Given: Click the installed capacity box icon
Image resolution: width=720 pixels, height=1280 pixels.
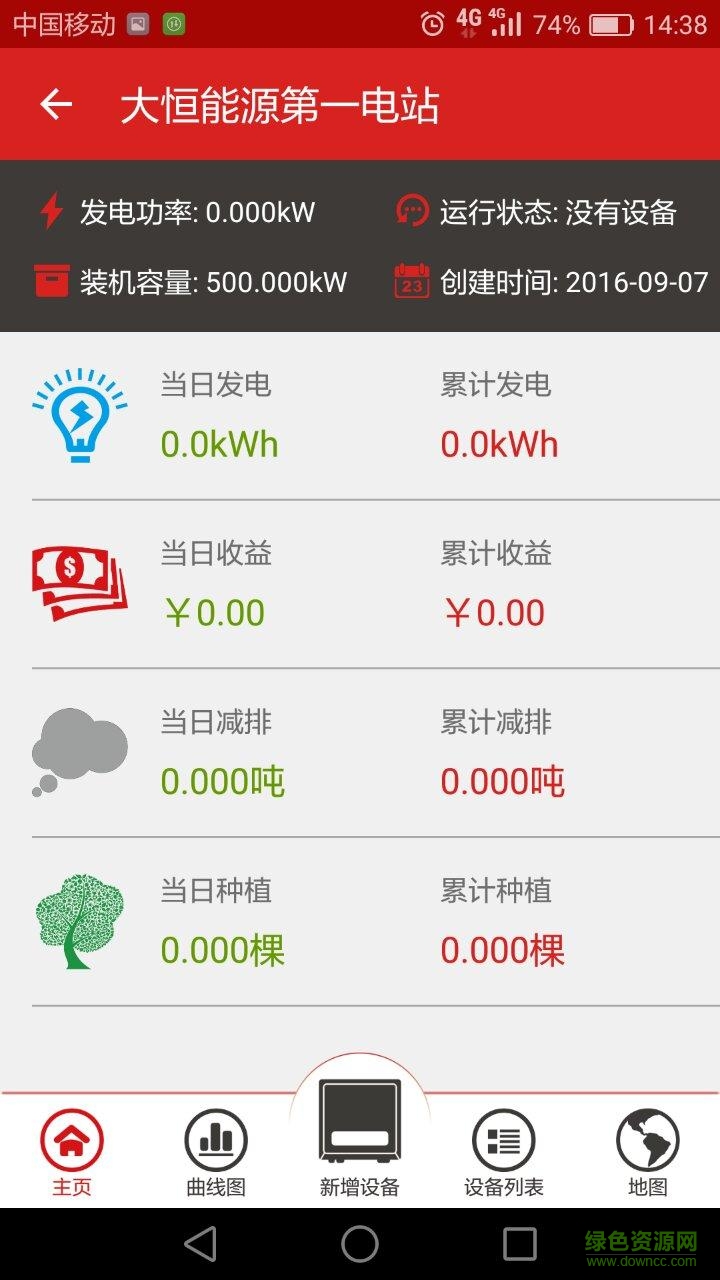Looking at the screenshot, I should [x=52, y=281].
